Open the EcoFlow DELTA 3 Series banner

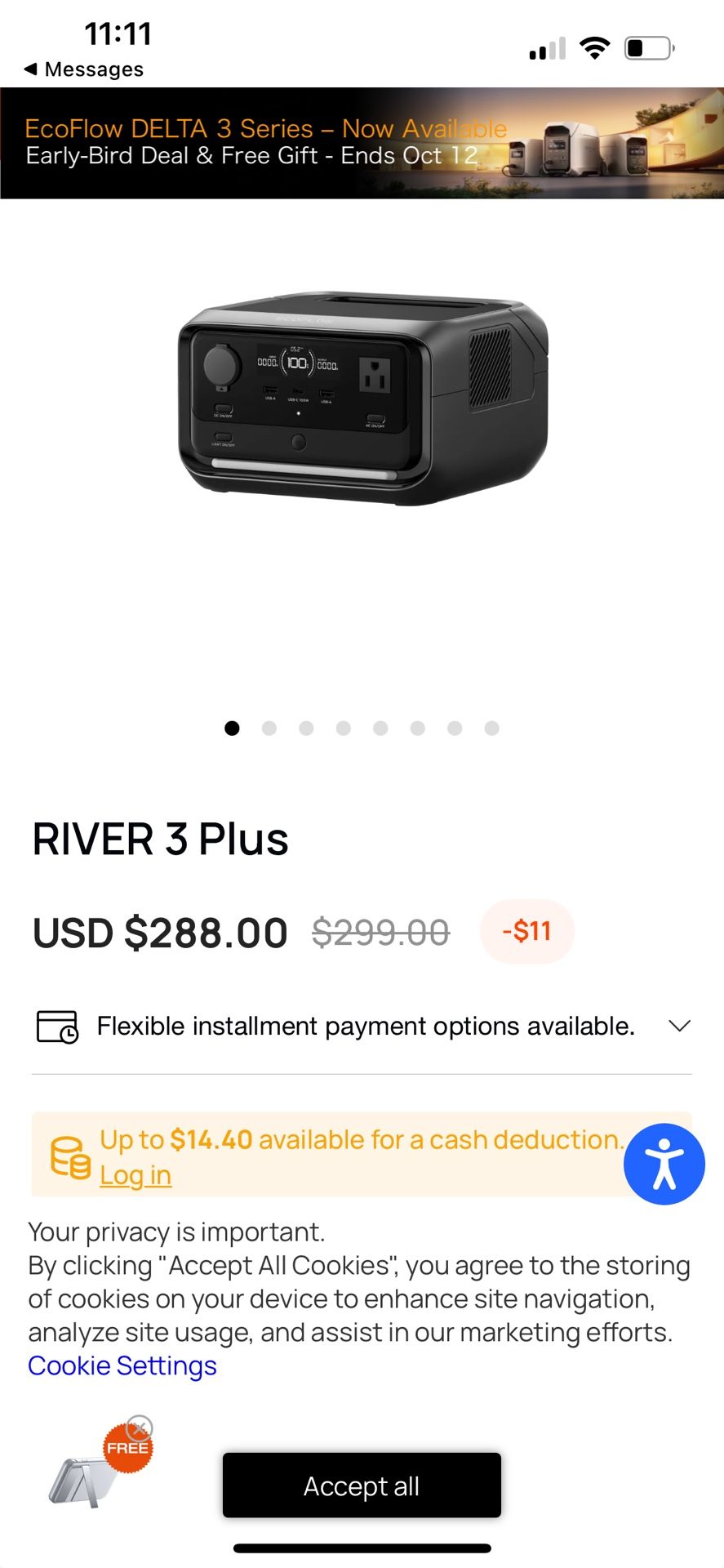(x=362, y=143)
